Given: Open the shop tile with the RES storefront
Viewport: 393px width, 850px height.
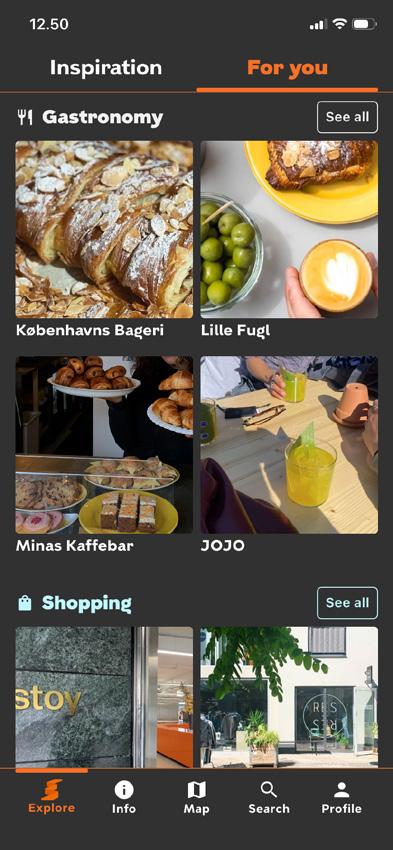Looking at the screenshot, I should point(289,697).
